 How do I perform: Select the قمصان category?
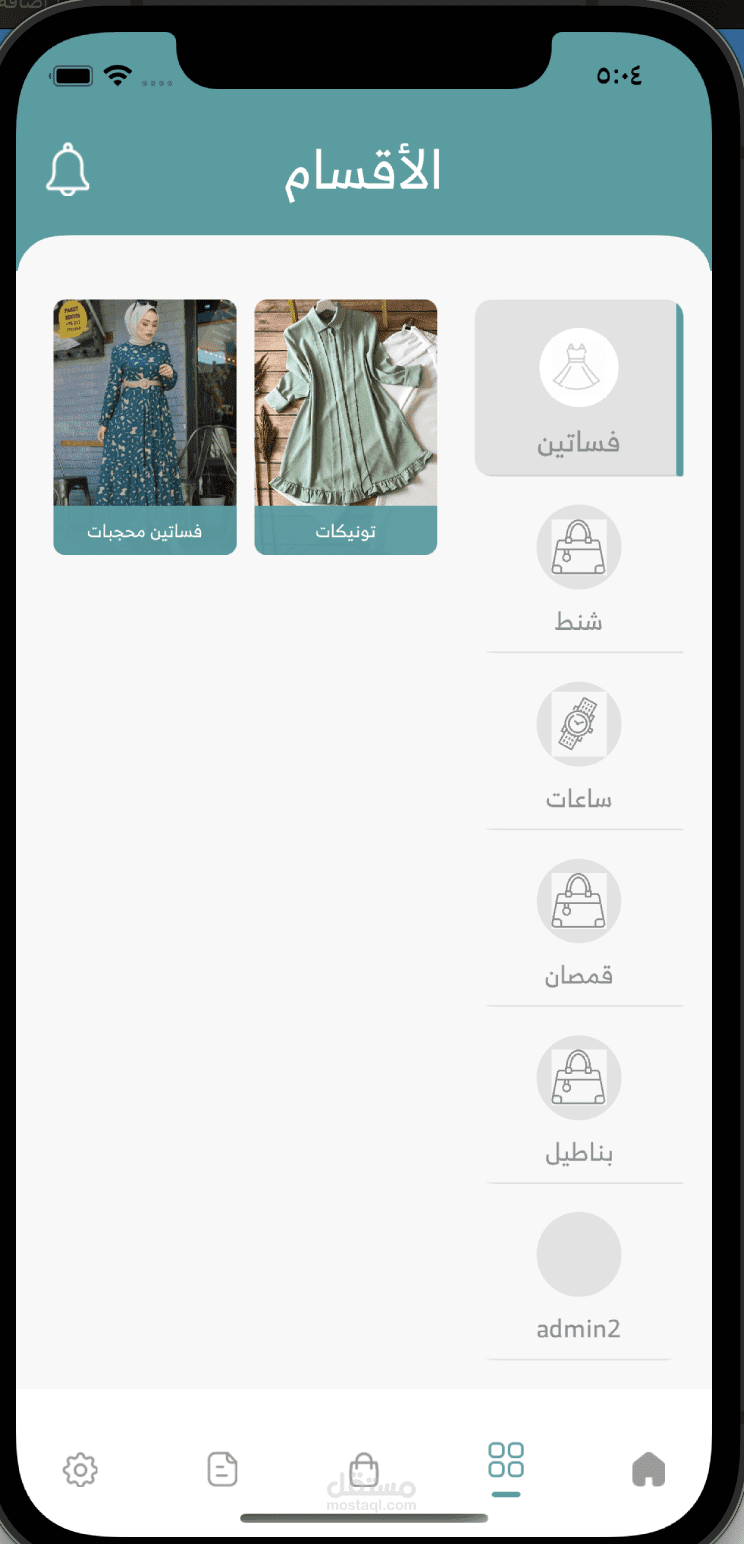click(x=578, y=922)
